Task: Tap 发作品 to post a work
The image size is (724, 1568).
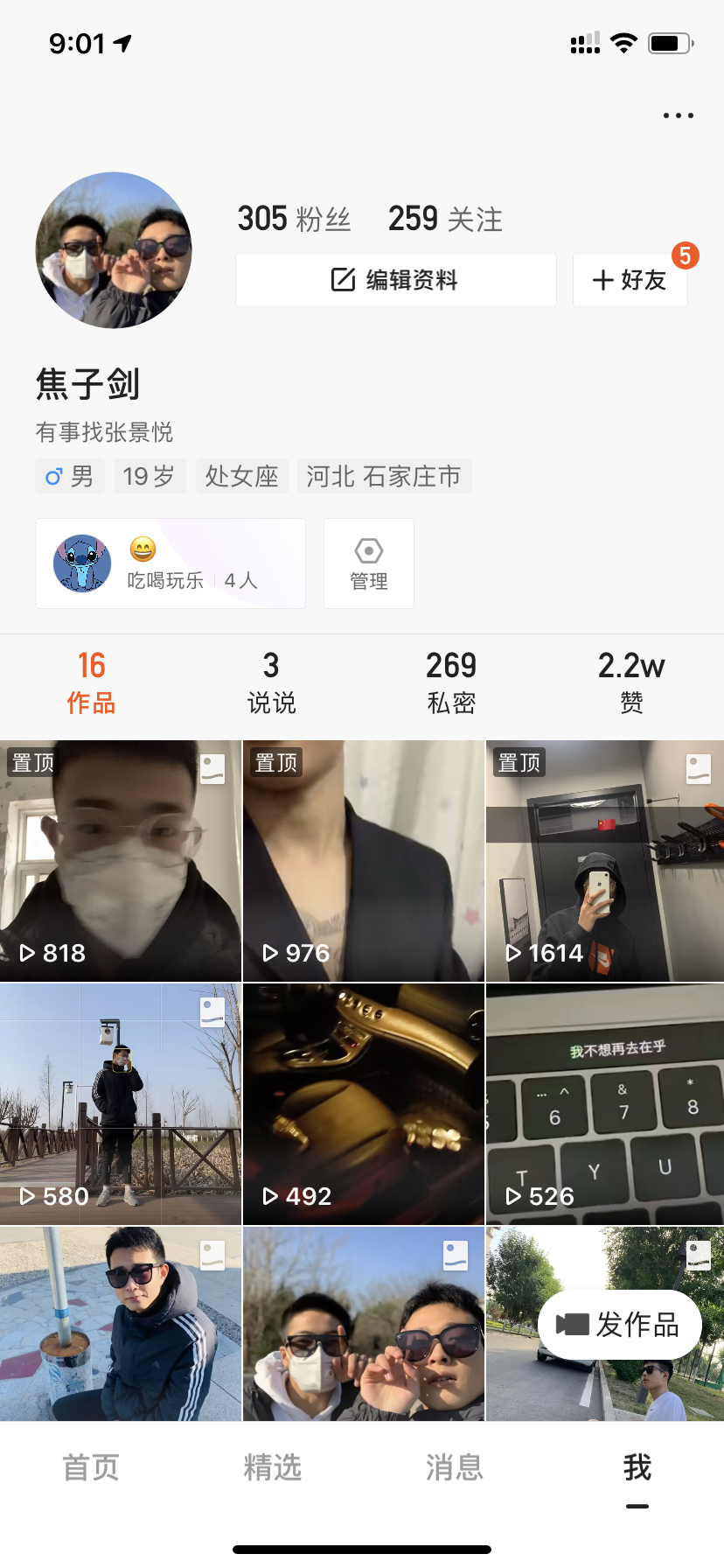Action: [620, 1325]
